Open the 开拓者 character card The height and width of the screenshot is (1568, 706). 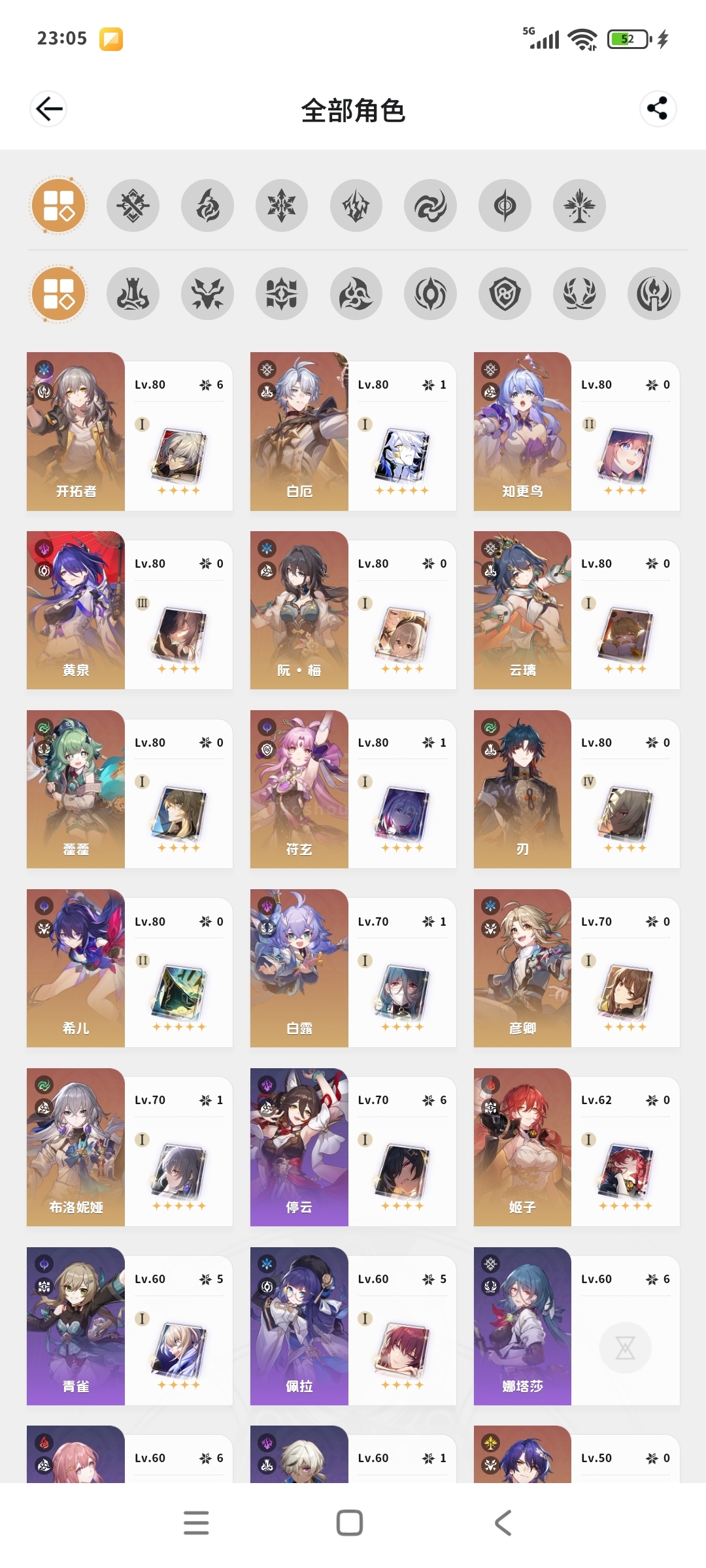pos(129,432)
